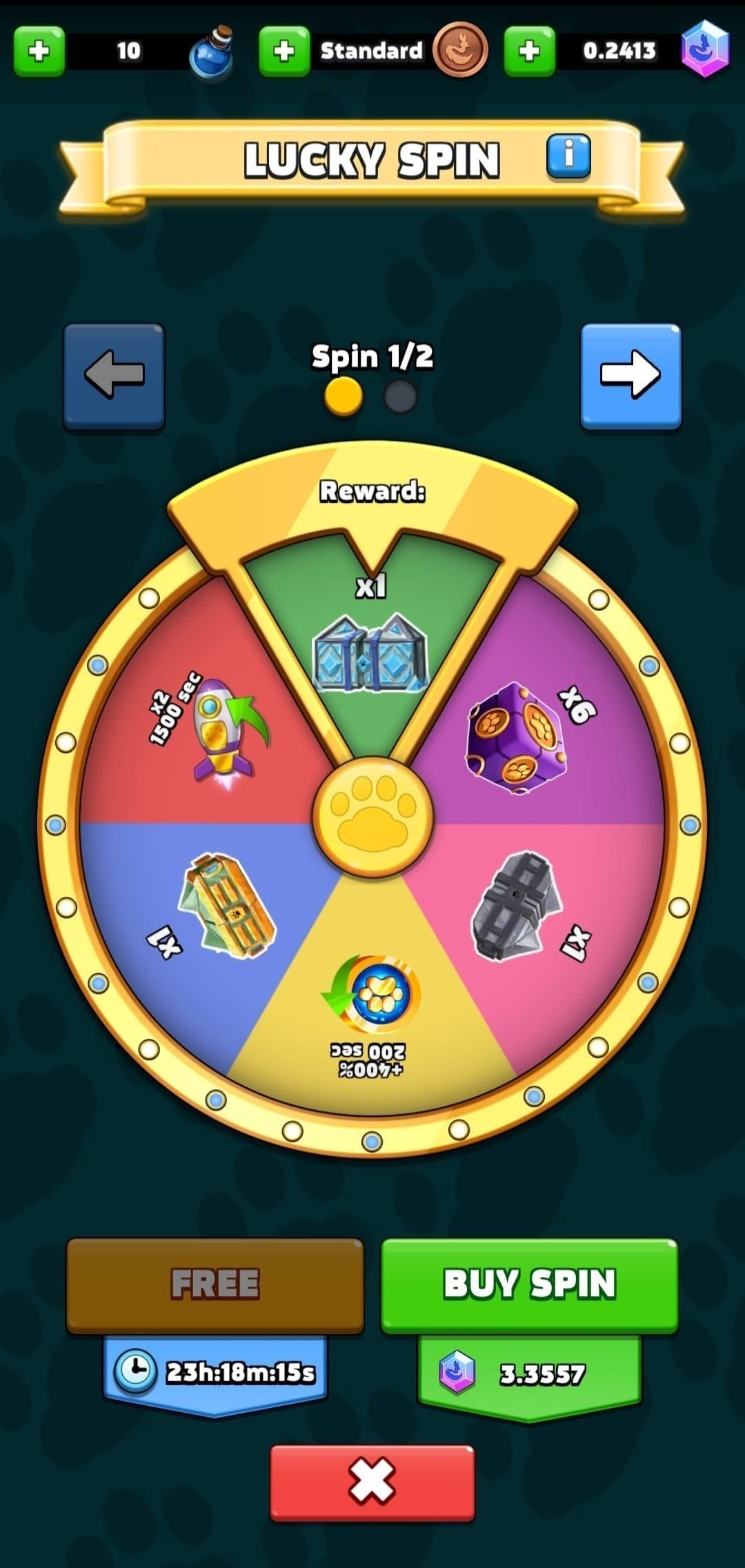Close the Lucky Spin screen
Viewport: 745px width, 1568px height.
pos(372,1482)
